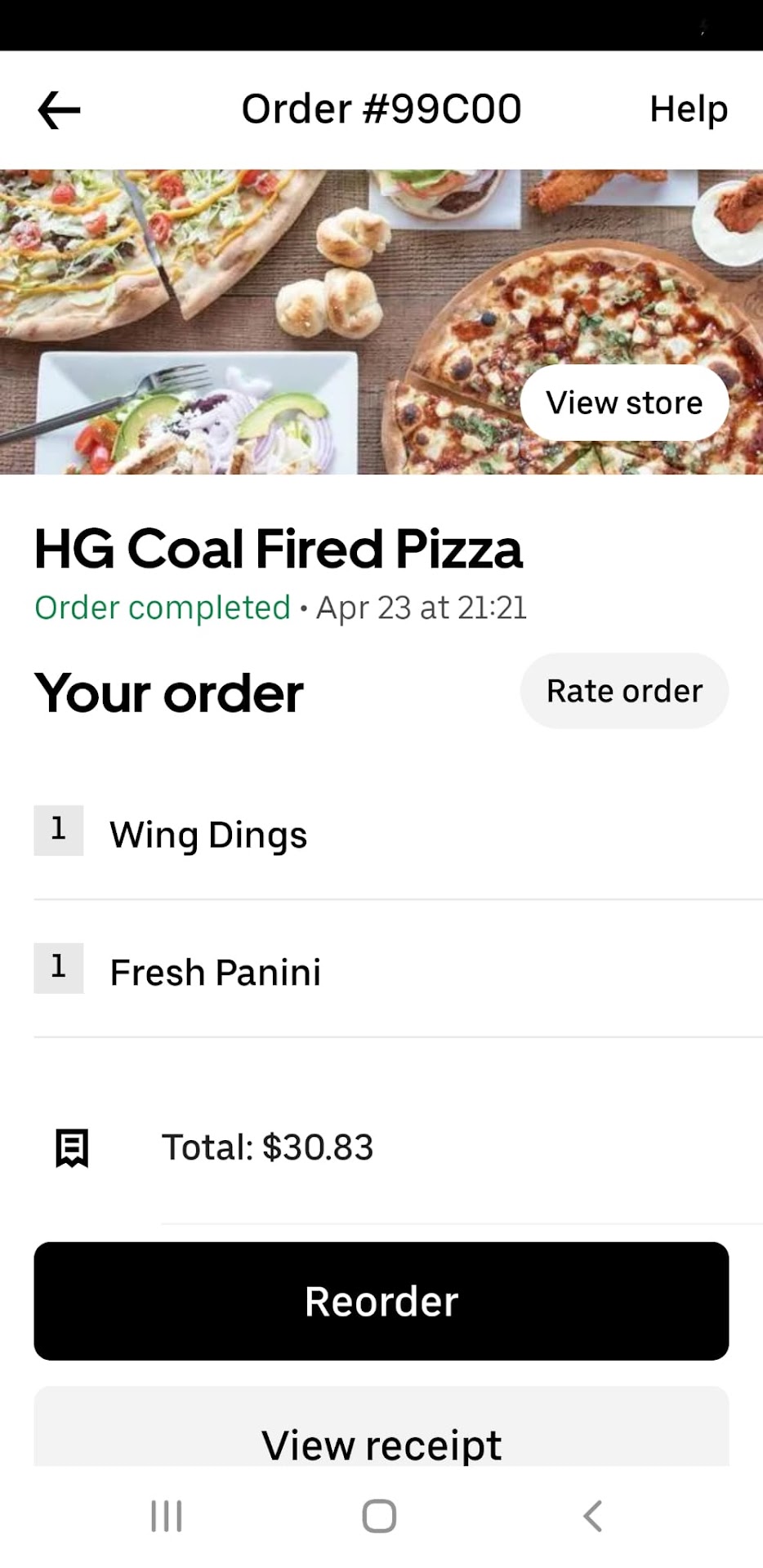Tap the system home button
The width and height of the screenshot is (763, 1568).
coord(379,1517)
